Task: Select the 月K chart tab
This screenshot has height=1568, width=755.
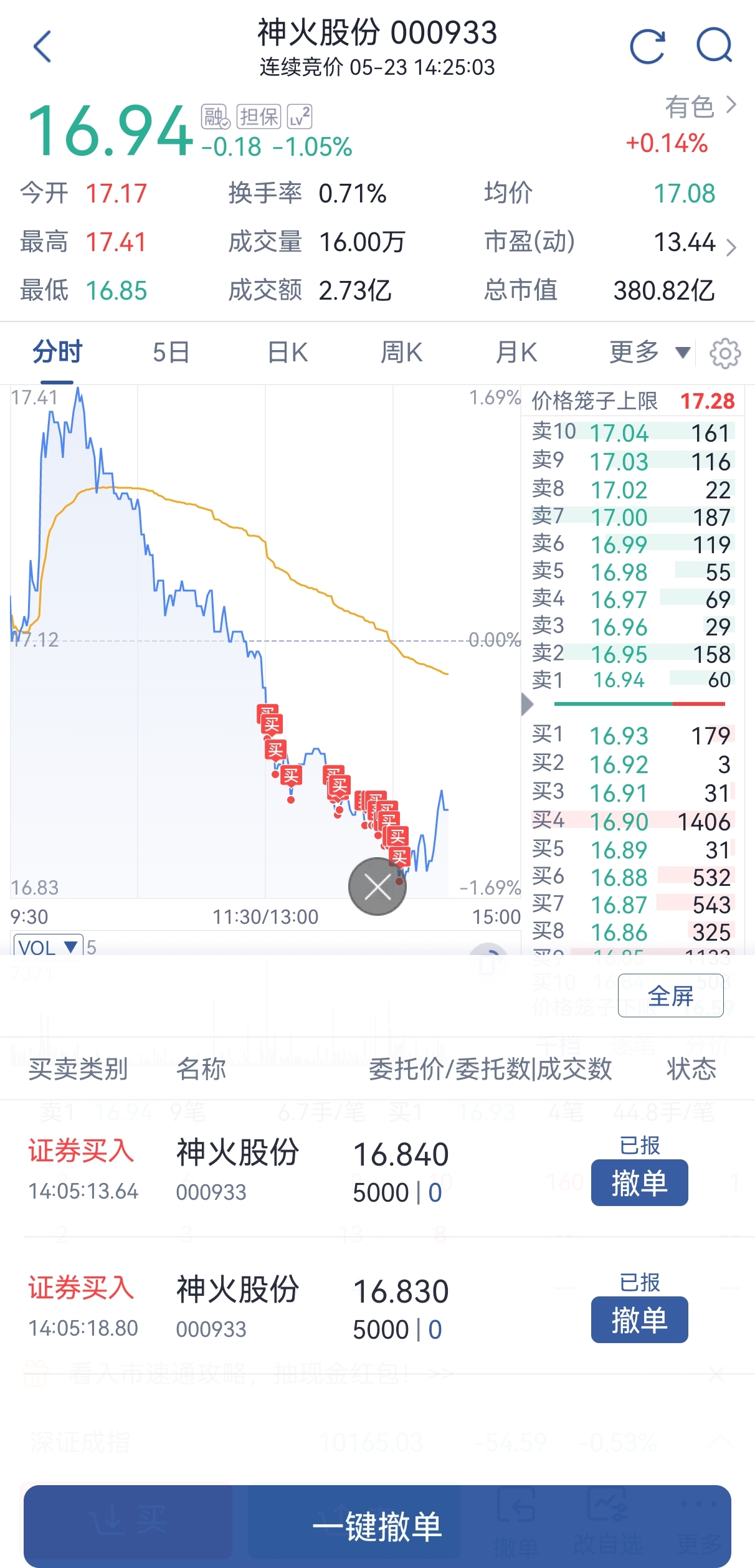Action: coord(516,353)
